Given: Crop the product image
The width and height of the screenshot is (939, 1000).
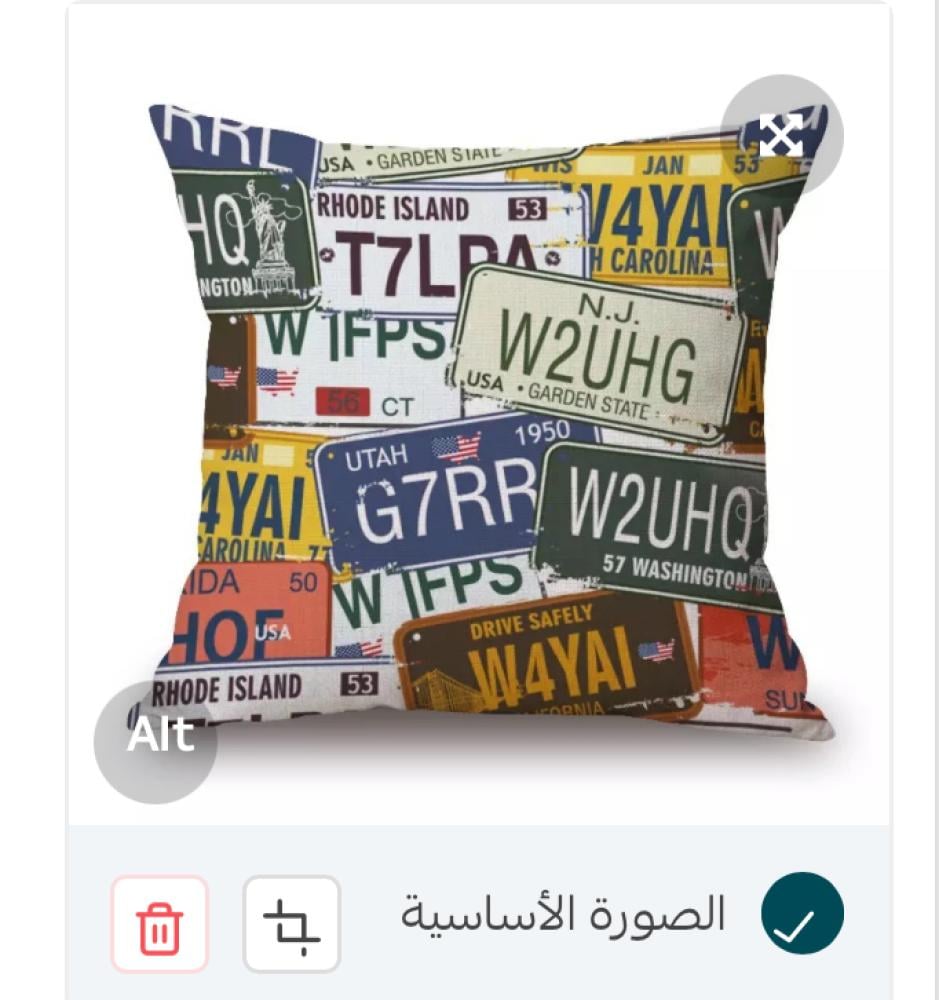Looking at the screenshot, I should (x=292, y=924).
